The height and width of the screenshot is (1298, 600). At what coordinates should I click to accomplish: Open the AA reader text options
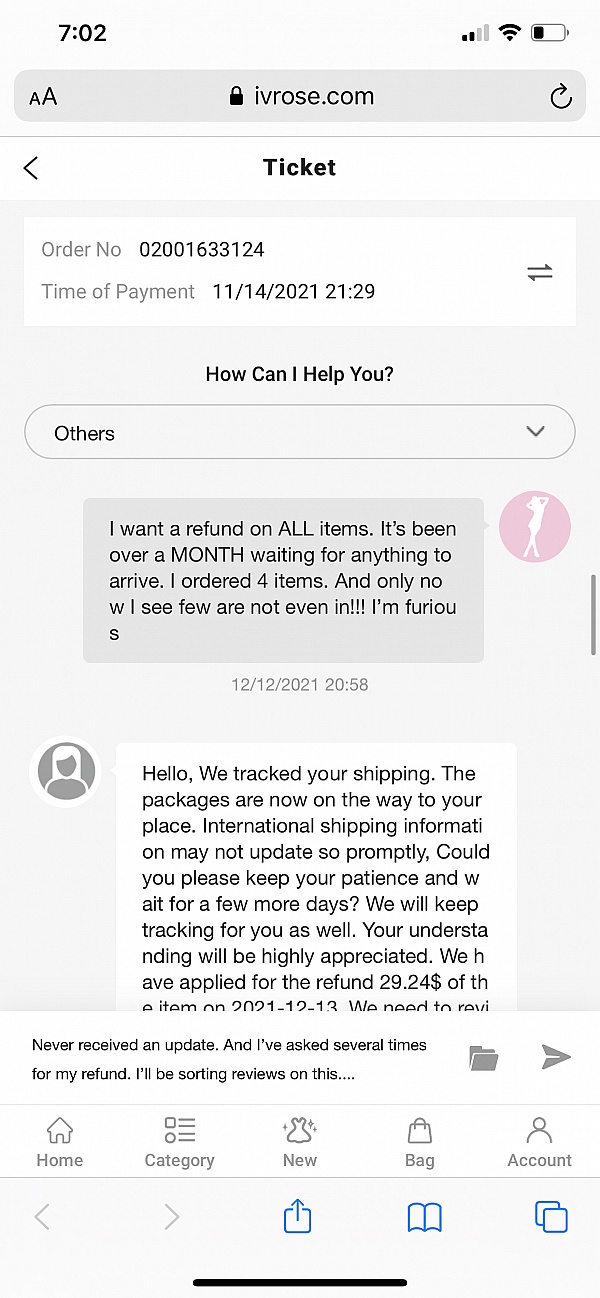(x=43, y=96)
